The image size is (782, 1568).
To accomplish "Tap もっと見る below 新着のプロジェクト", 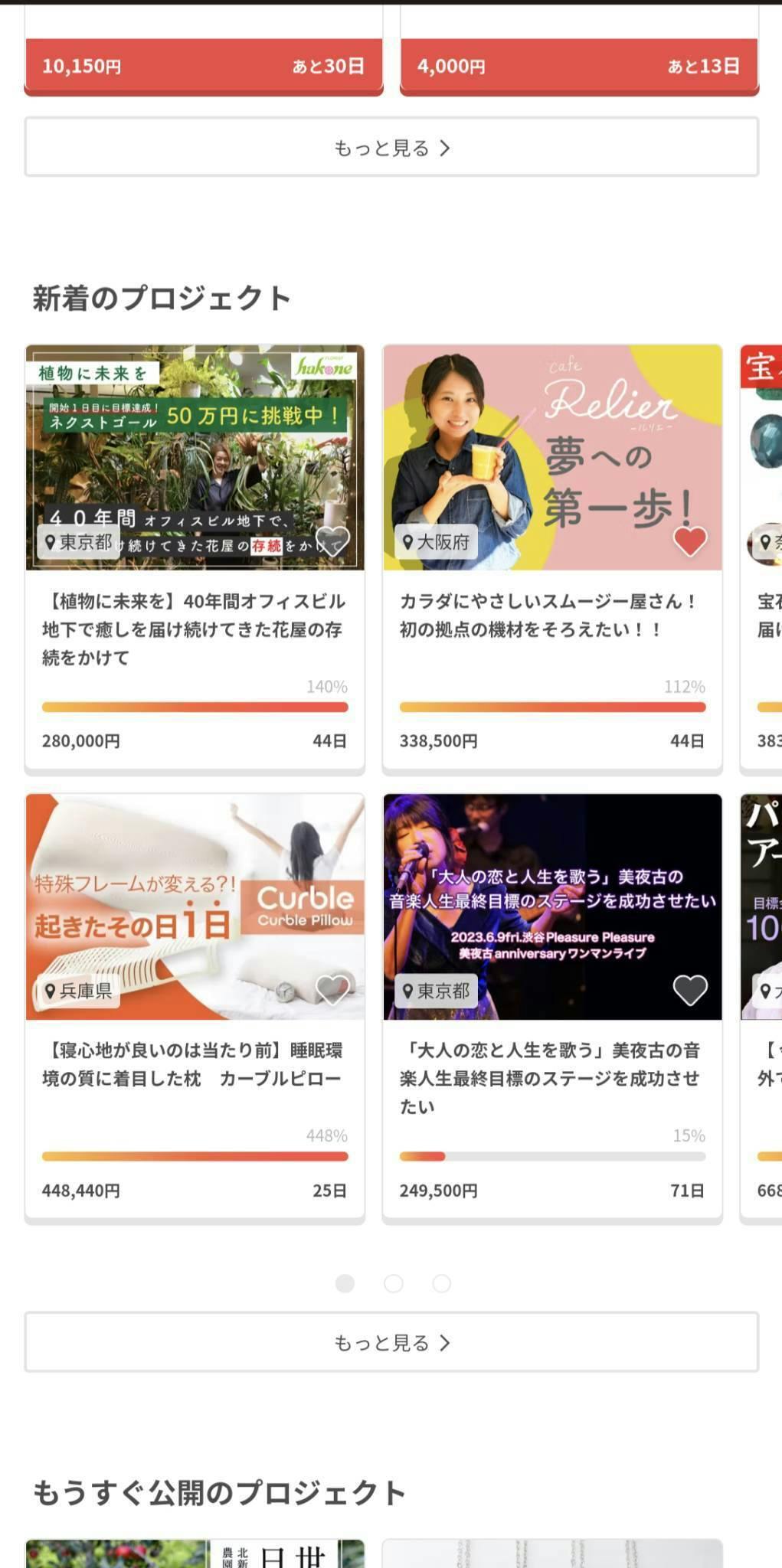I will coord(391,1342).
